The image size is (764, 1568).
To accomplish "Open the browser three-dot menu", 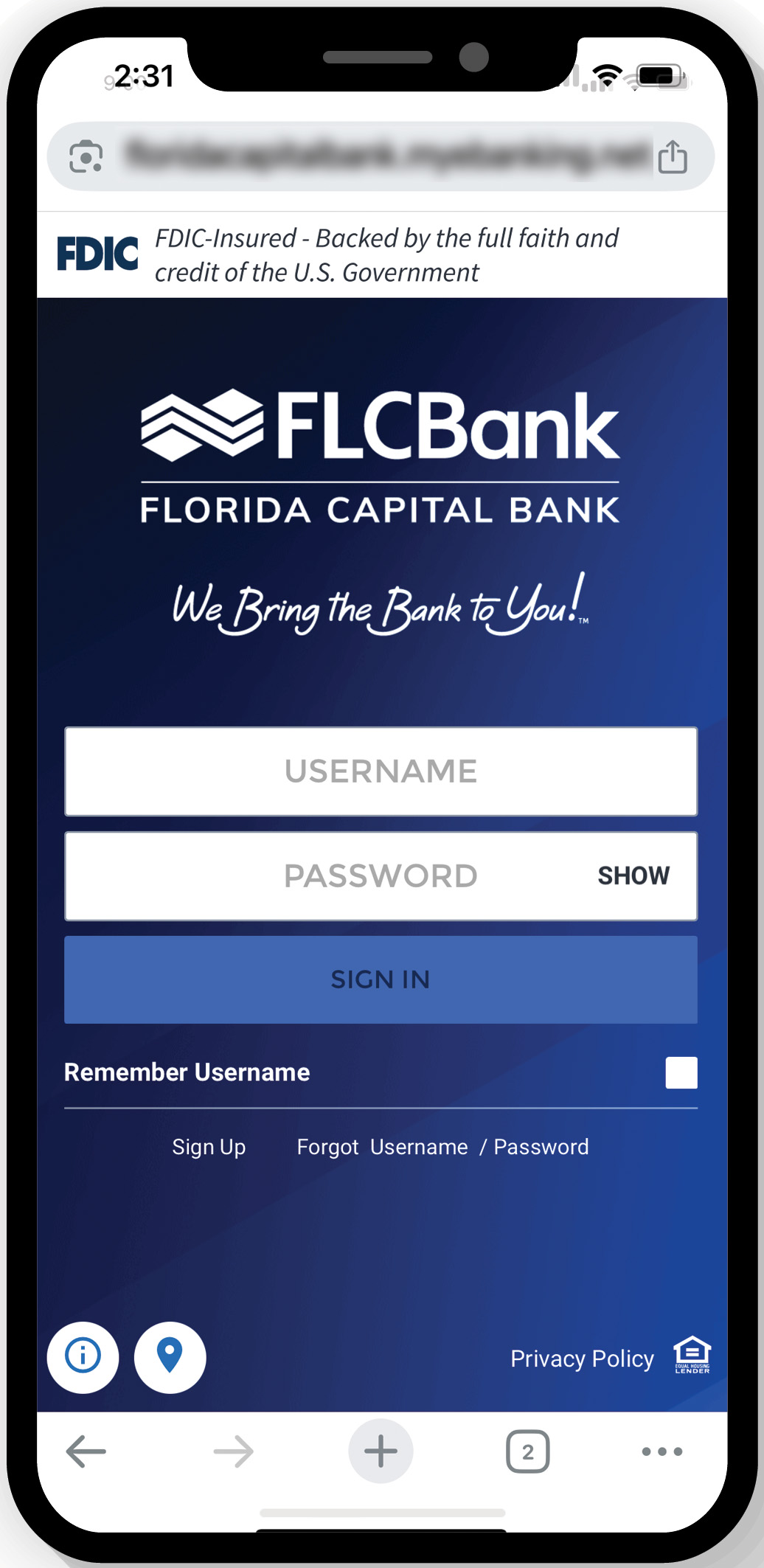I will (661, 1451).
